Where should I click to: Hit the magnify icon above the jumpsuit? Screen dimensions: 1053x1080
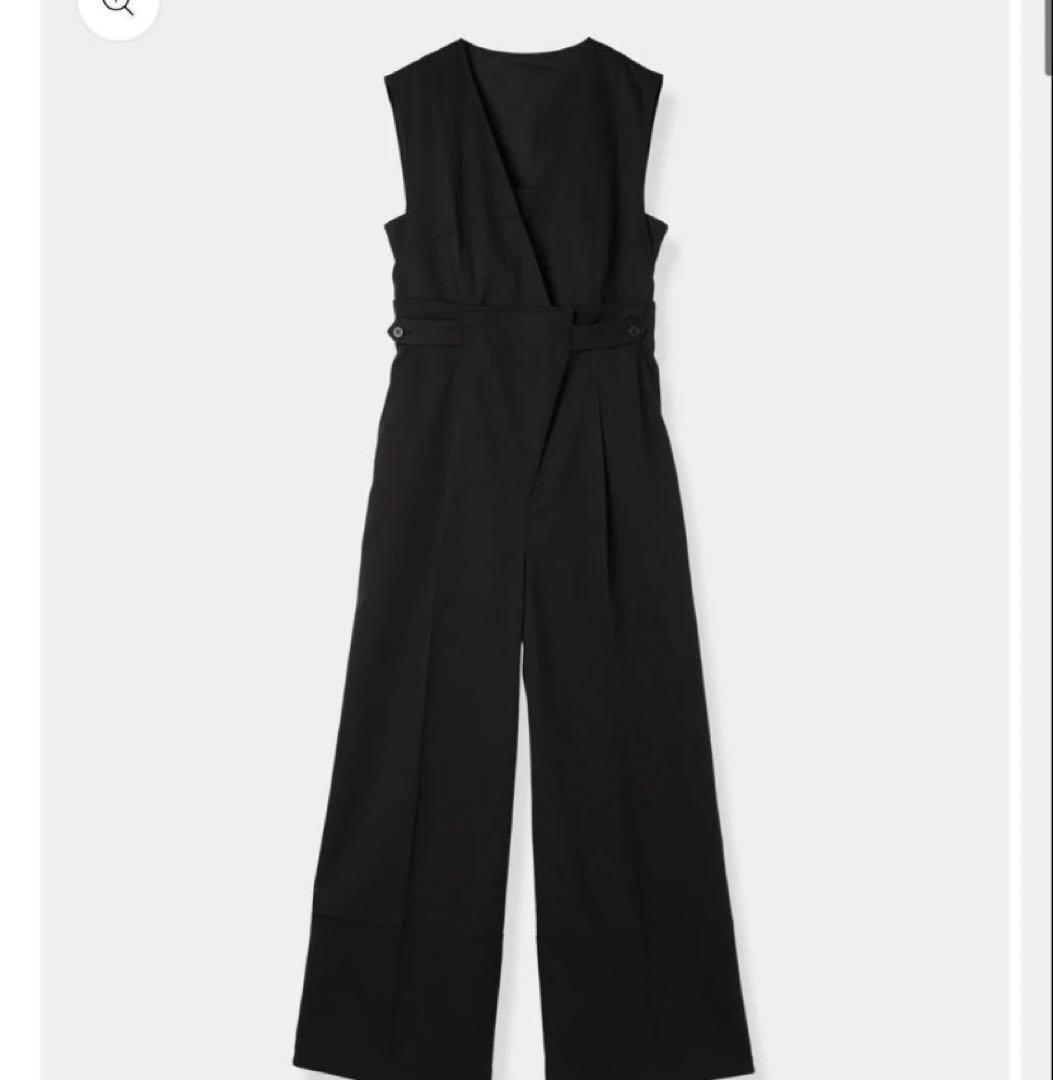[x=119, y=8]
